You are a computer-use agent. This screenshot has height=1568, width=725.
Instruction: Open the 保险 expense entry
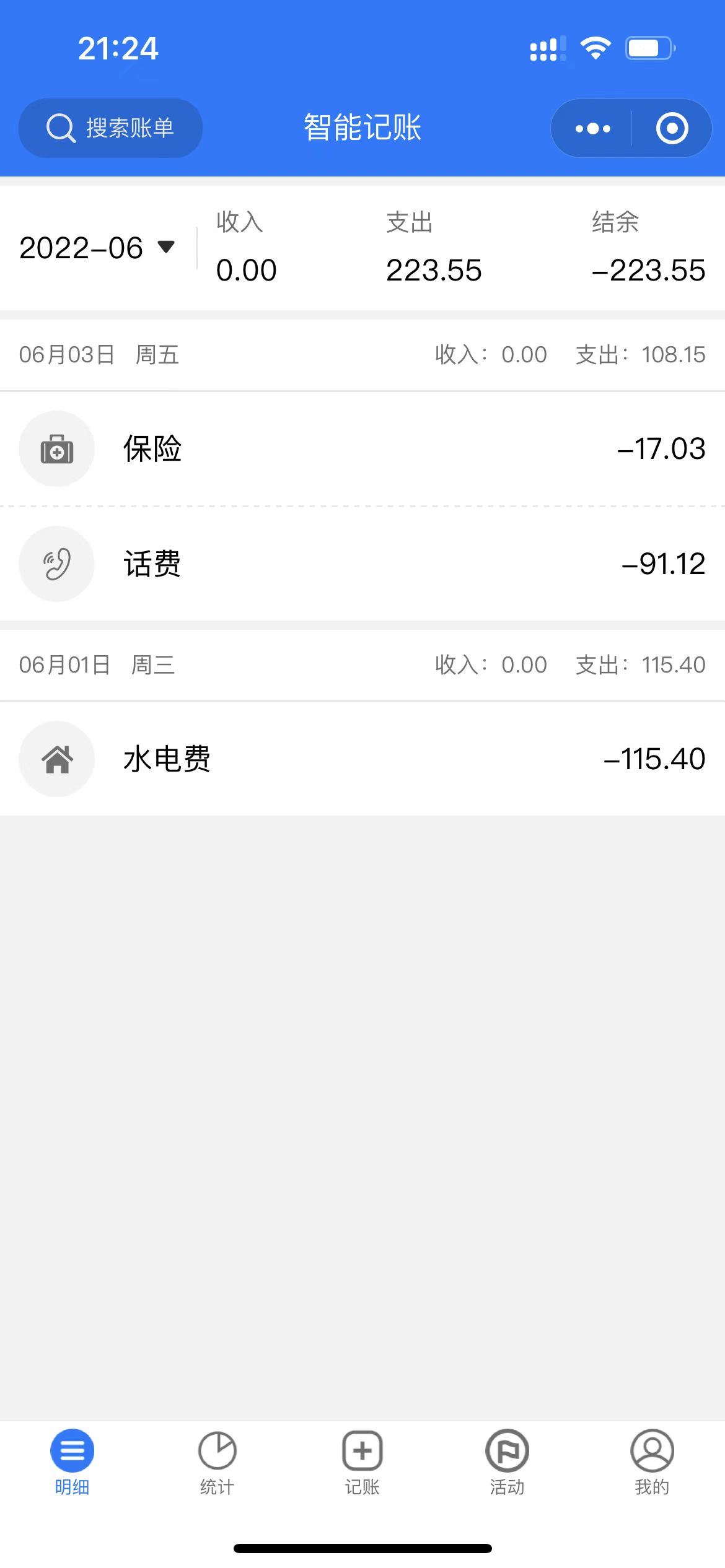click(x=362, y=448)
